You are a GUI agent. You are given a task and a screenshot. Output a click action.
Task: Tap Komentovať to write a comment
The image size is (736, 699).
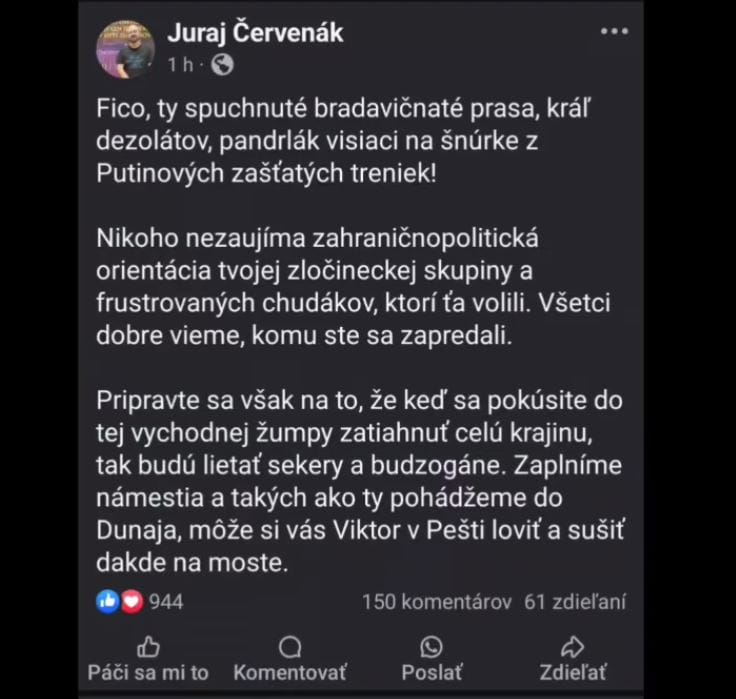click(290, 658)
